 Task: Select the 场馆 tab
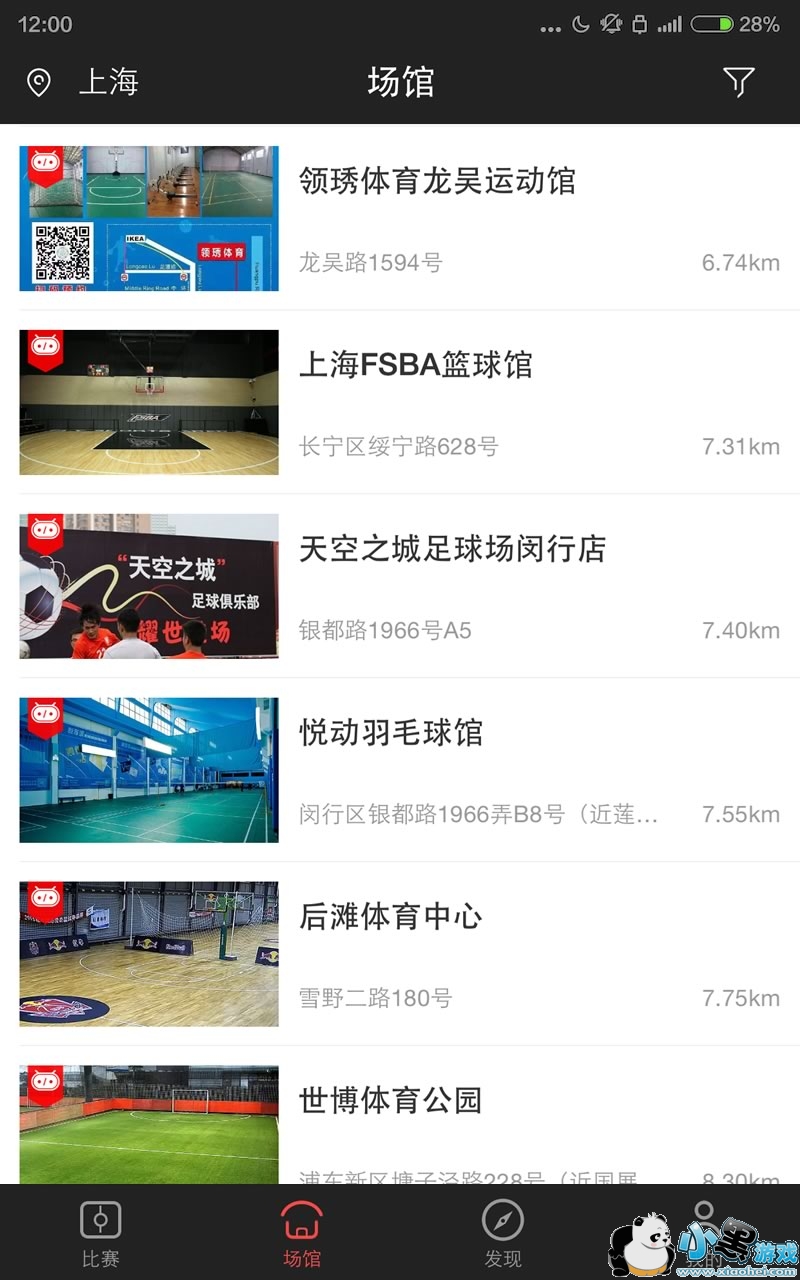pos(301,1233)
